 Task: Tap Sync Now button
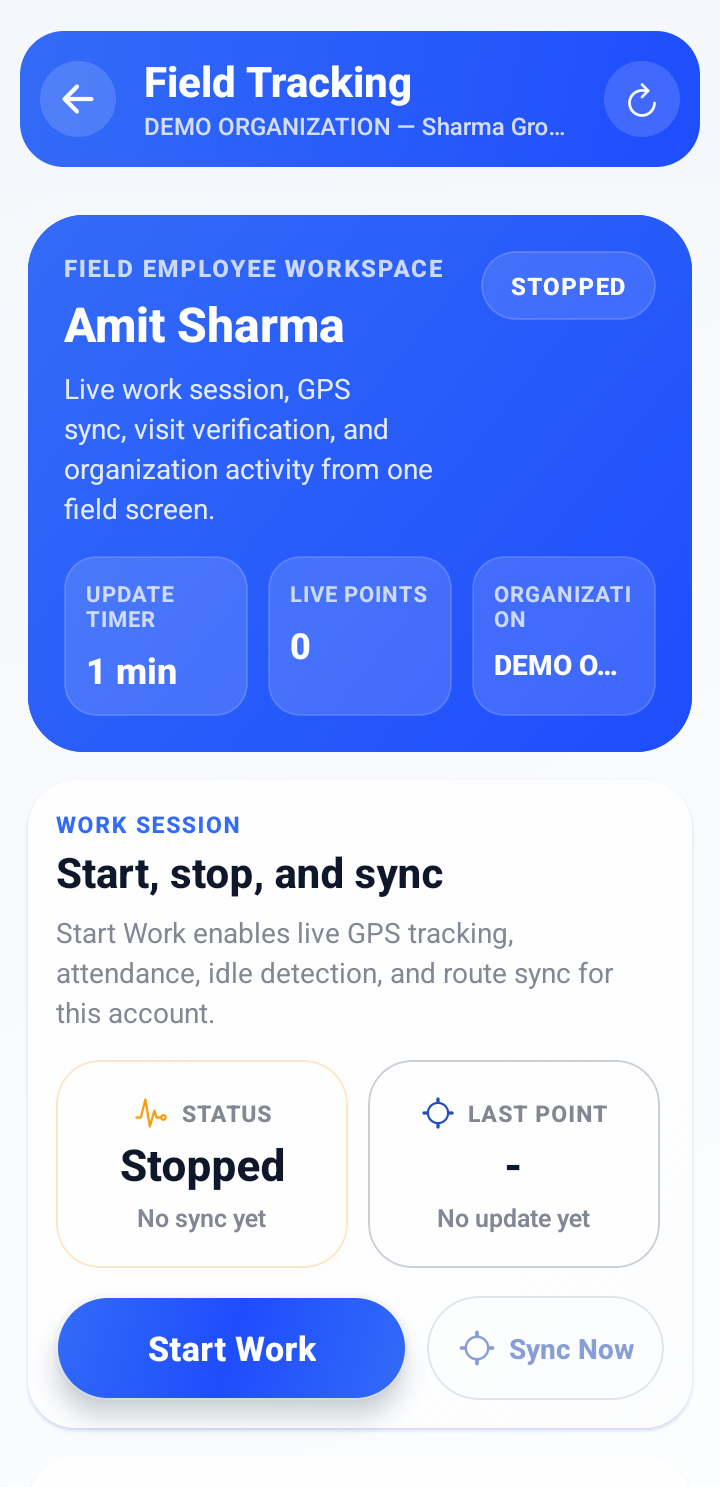[546, 1348]
